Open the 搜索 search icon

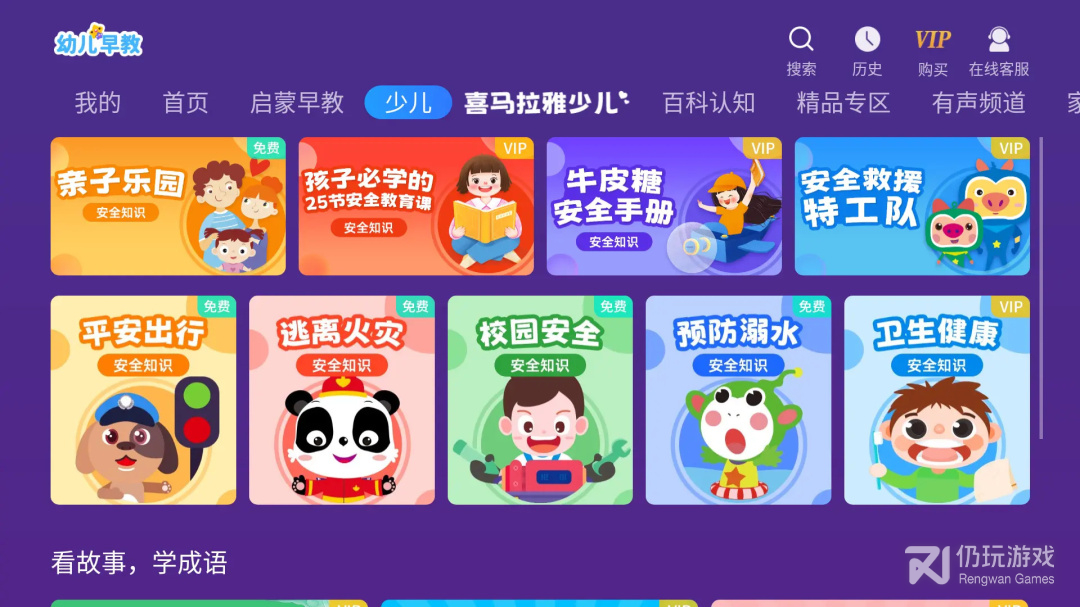801,48
